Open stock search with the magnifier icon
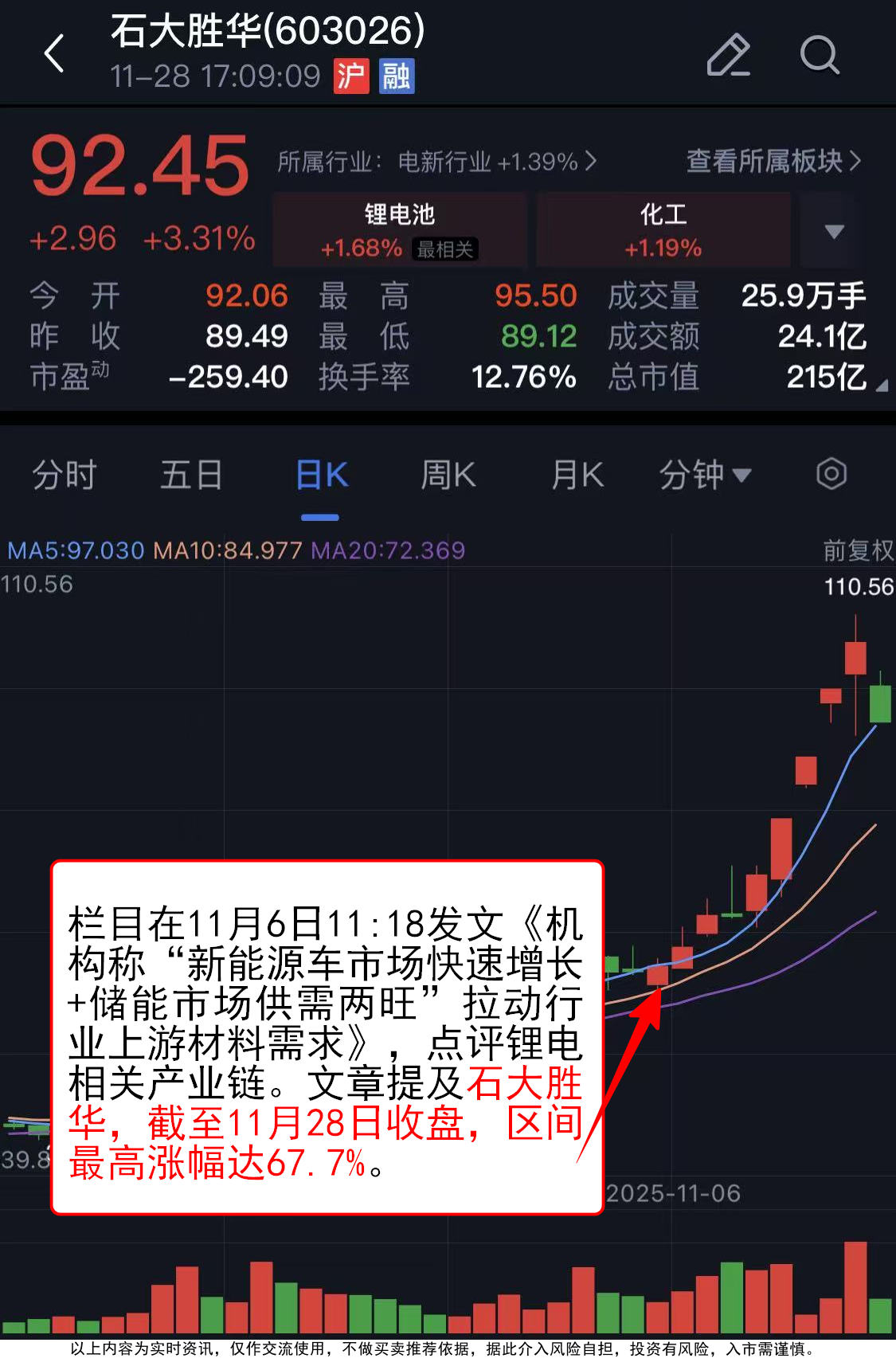896x1366 pixels. click(x=819, y=55)
